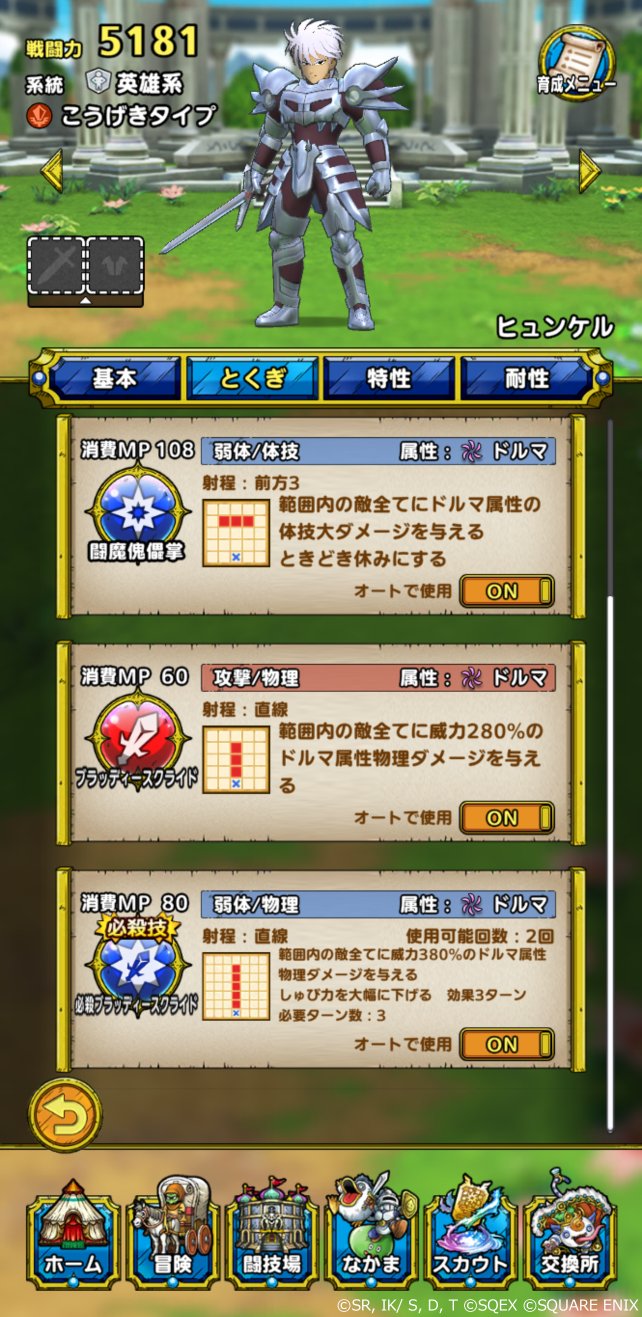
Task: Open 交換所 in bottom navigation
Action: pyautogui.click(x=570, y=1232)
